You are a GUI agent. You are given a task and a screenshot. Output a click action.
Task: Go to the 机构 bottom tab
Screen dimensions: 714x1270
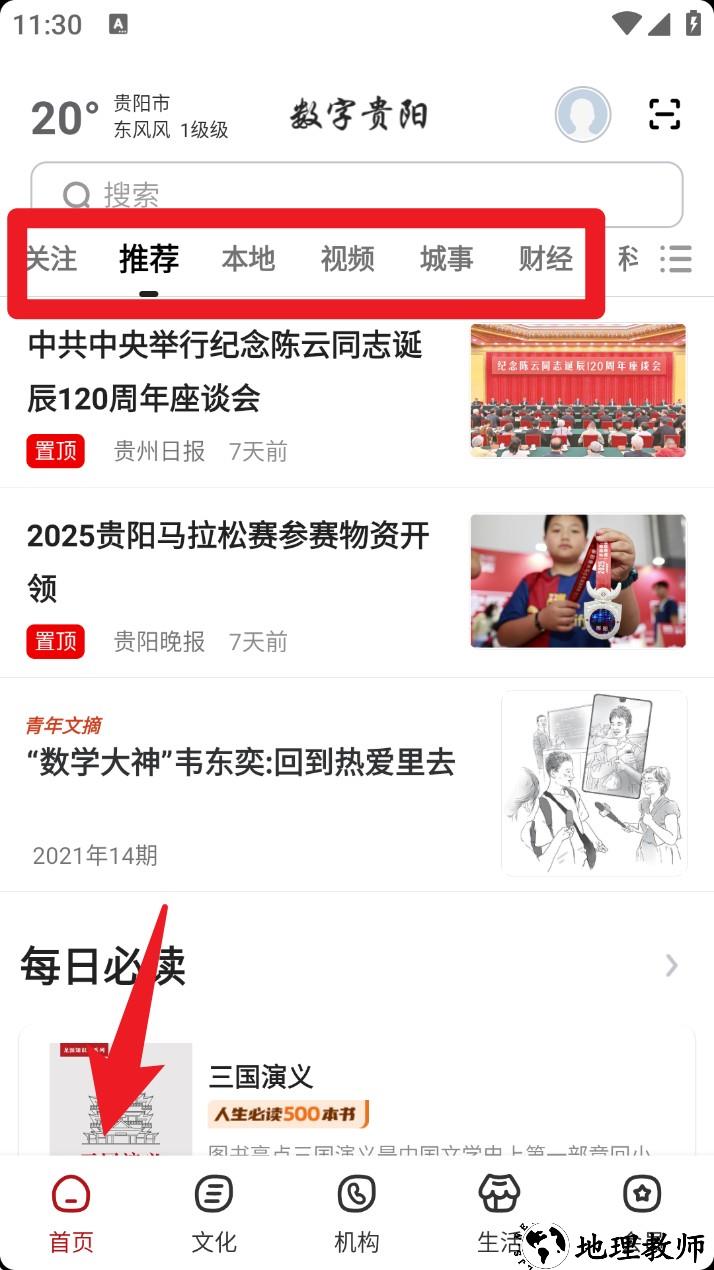pyautogui.click(x=356, y=1214)
